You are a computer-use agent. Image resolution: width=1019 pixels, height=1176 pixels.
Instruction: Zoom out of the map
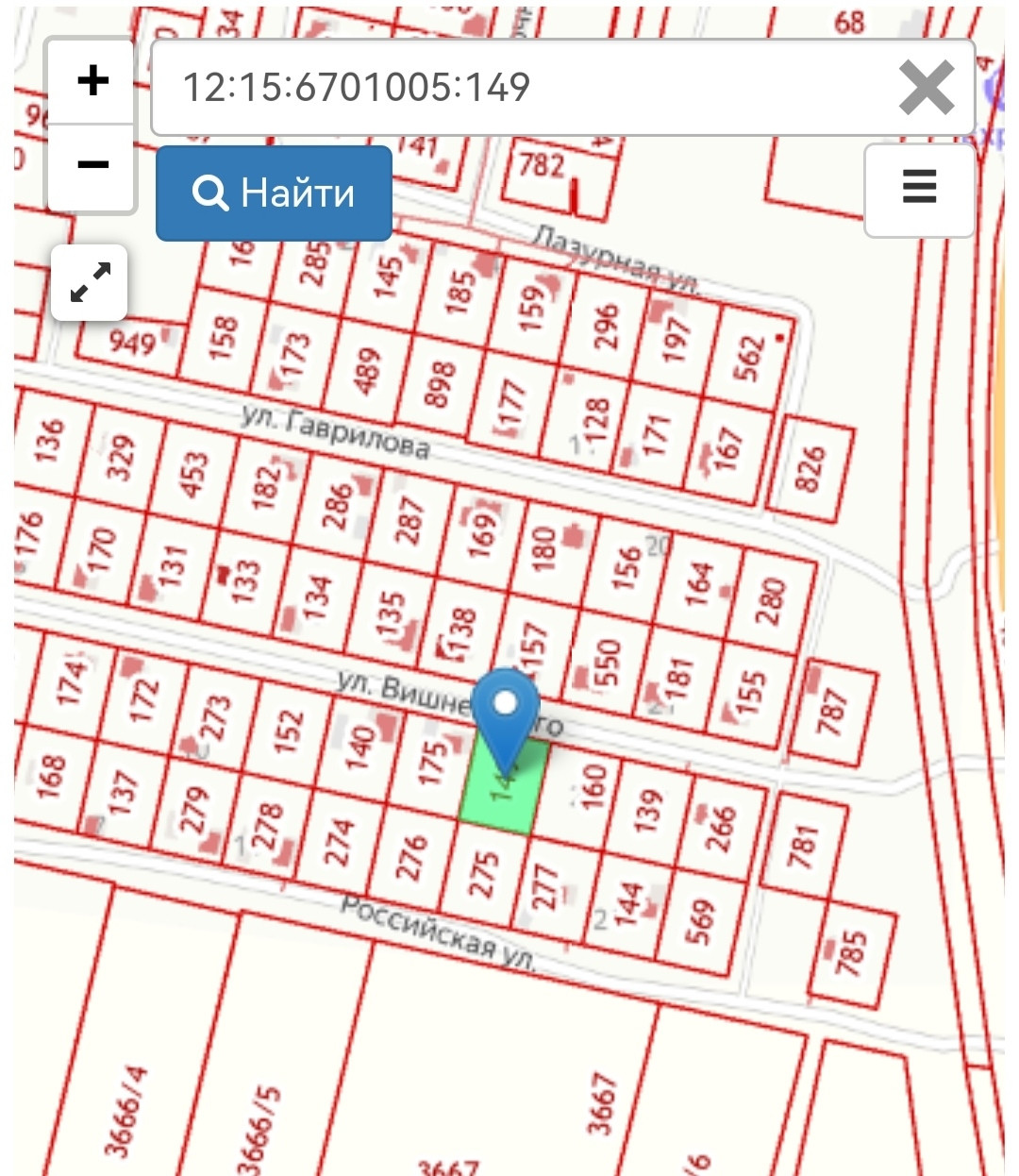tap(92, 165)
